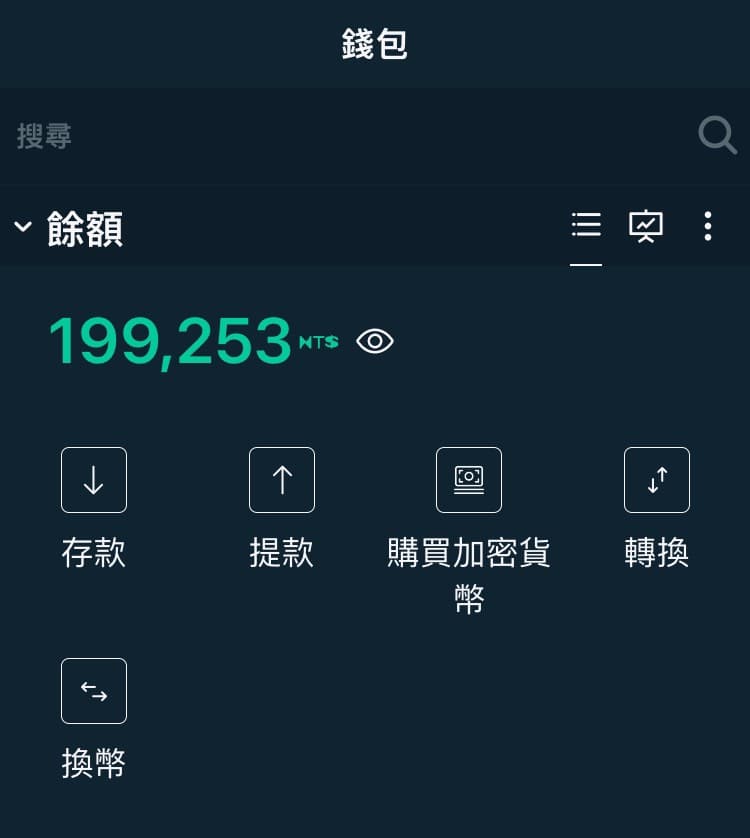
Task: Select the deposit (存款) down-arrow icon
Action: 93,480
